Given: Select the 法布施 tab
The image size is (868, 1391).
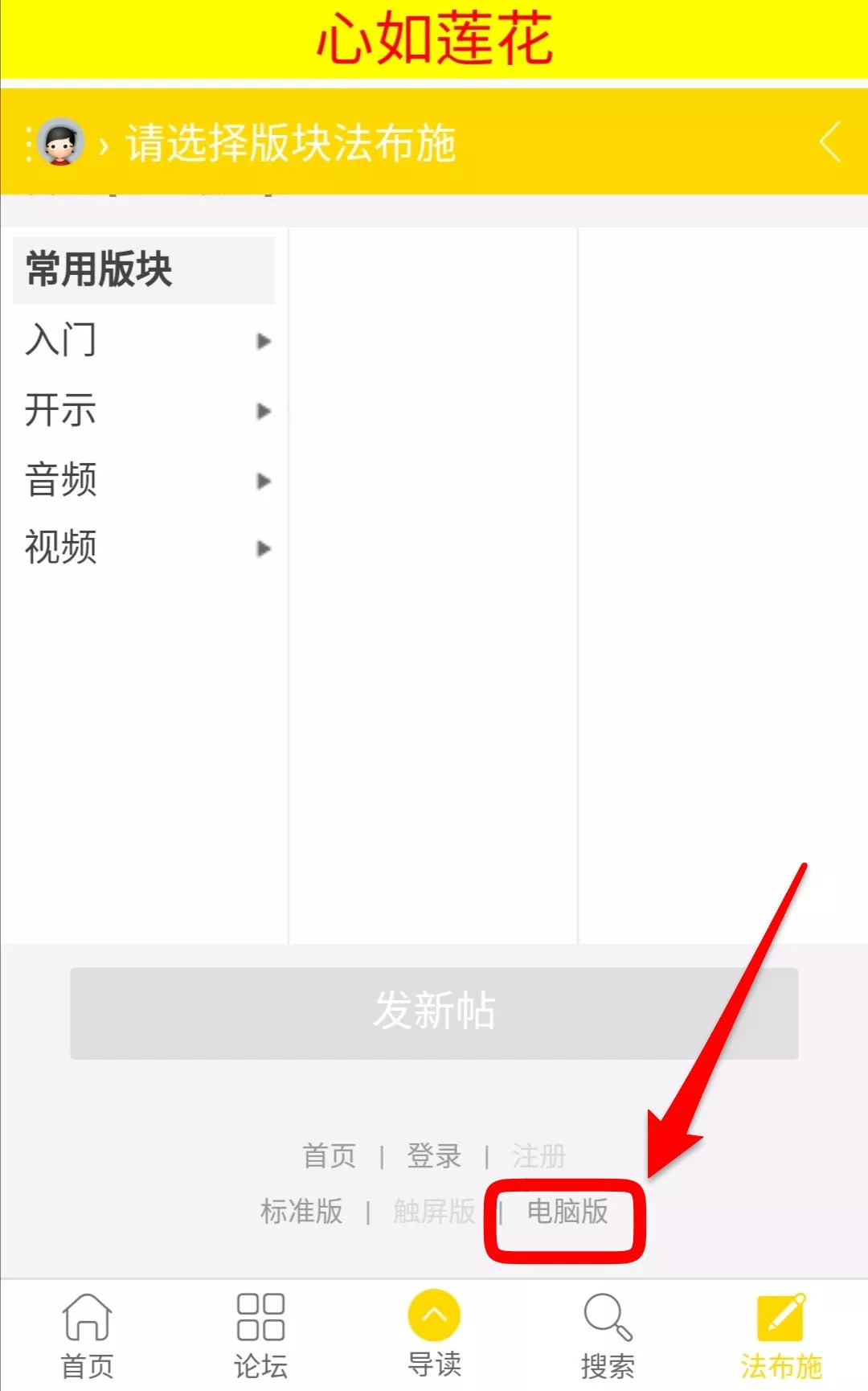Looking at the screenshot, I should 781,1335.
